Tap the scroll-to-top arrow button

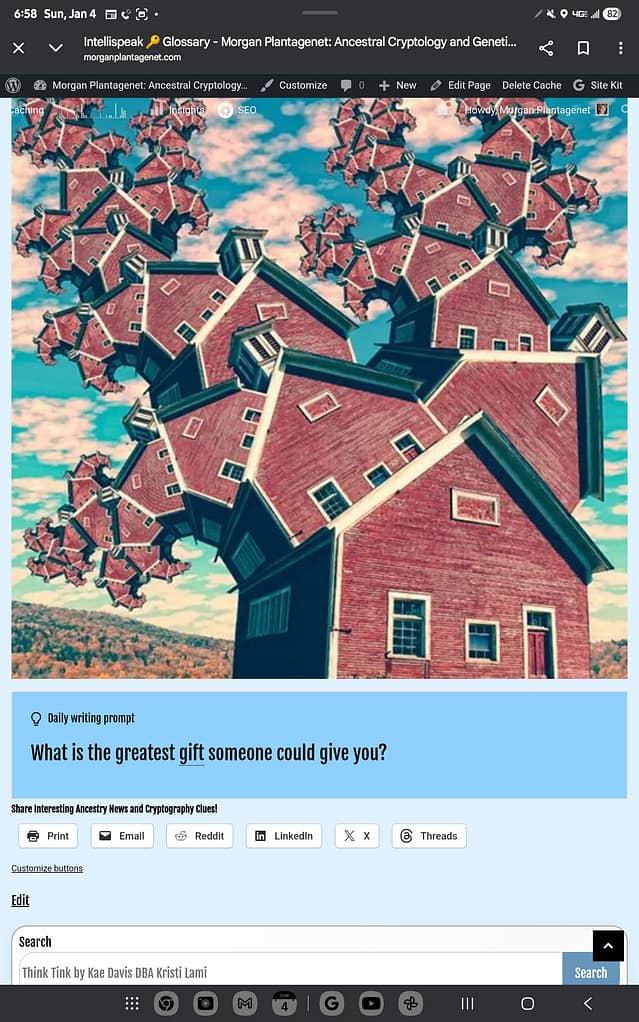[x=608, y=945]
